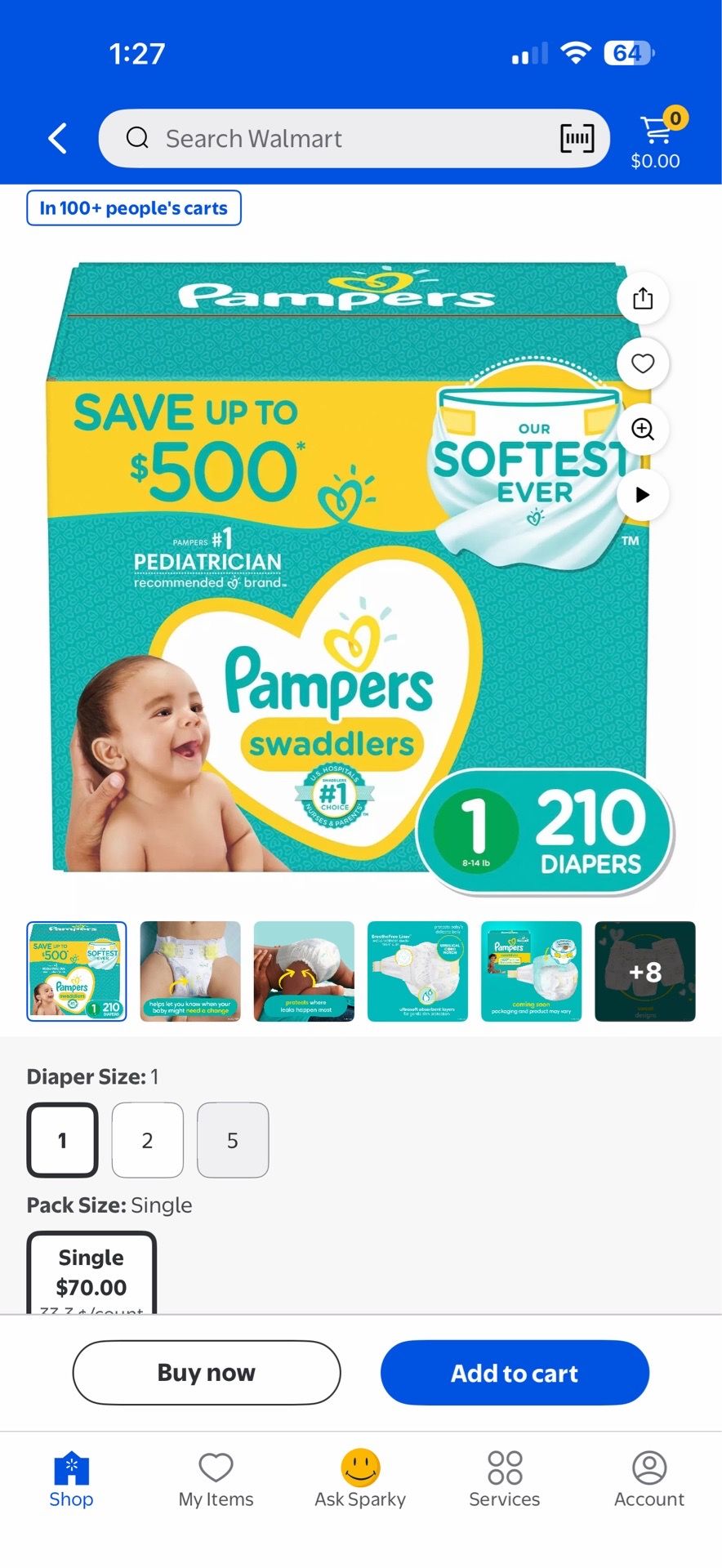The image size is (722, 1568).
Task: Switch to the My Items tab
Action: click(x=216, y=1480)
